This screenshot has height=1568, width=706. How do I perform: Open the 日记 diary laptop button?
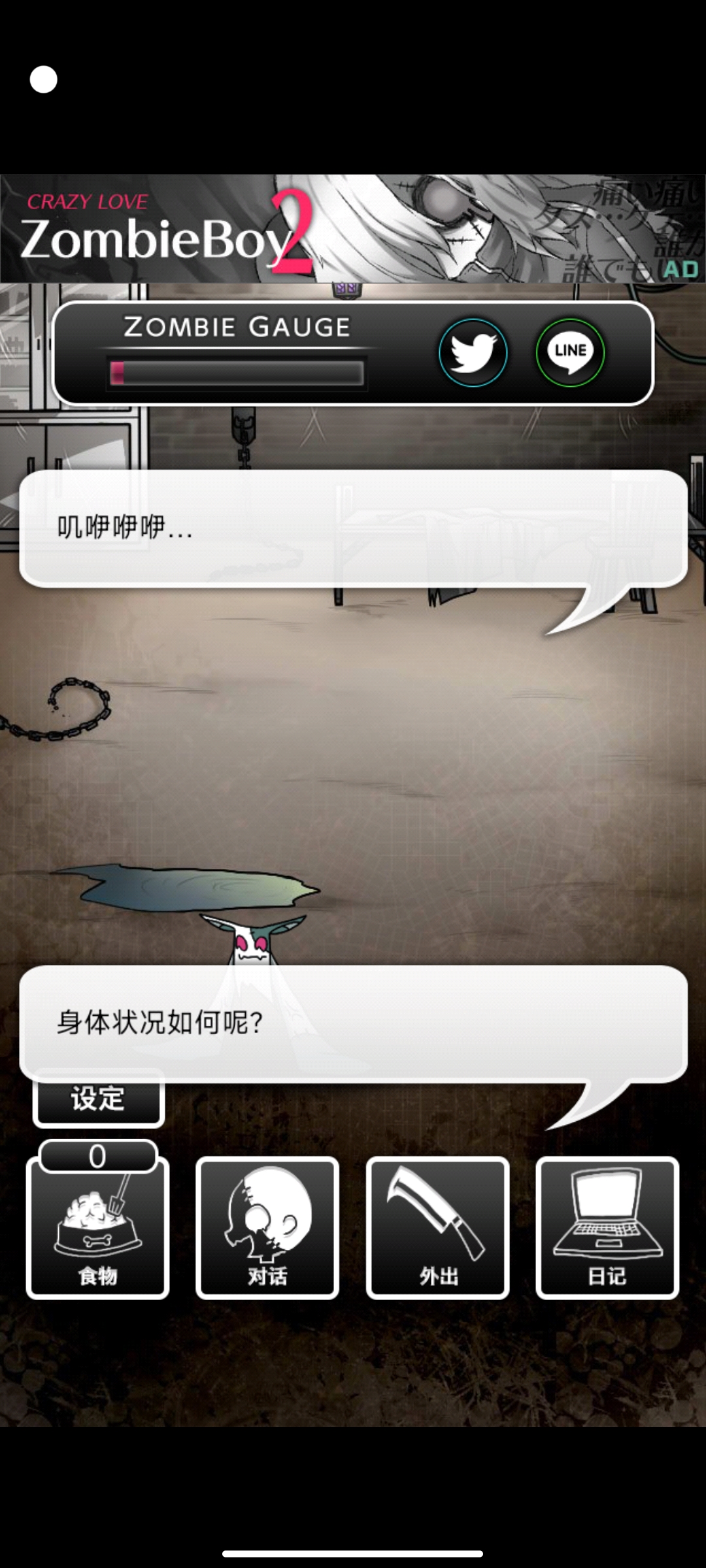tap(607, 1228)
